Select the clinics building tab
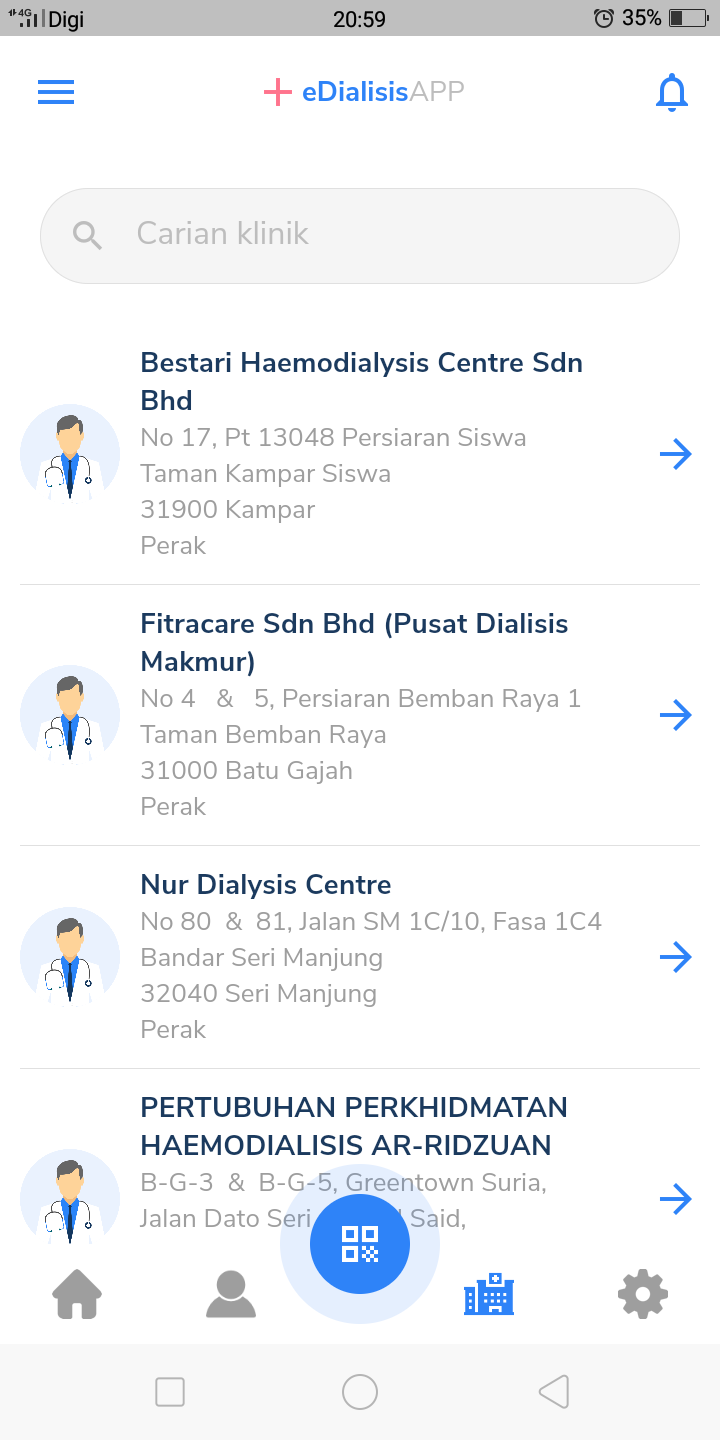 pyautogui.click(x=489, y=1295)
